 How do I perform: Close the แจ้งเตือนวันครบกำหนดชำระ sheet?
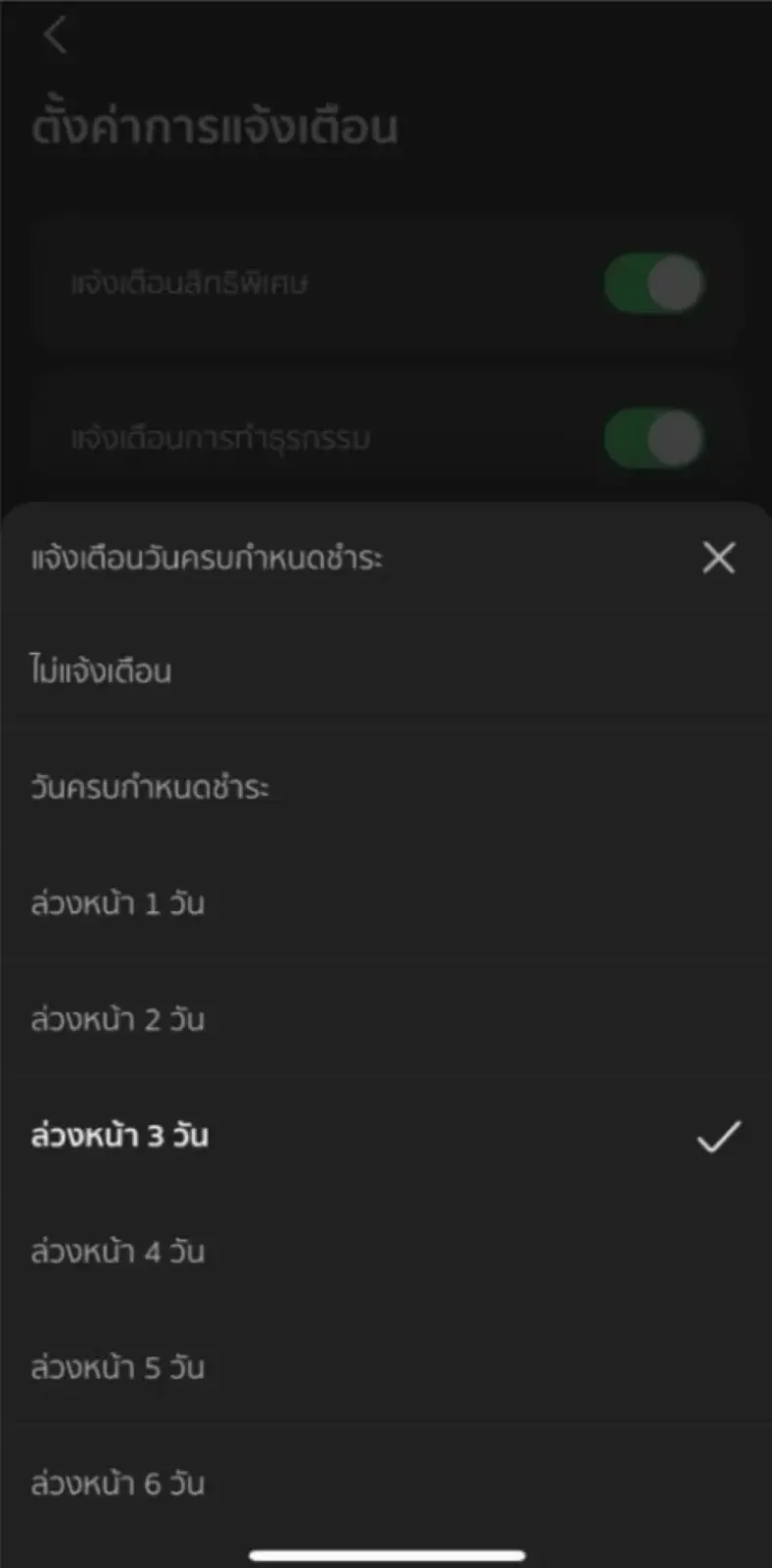[x=718, y=558]
